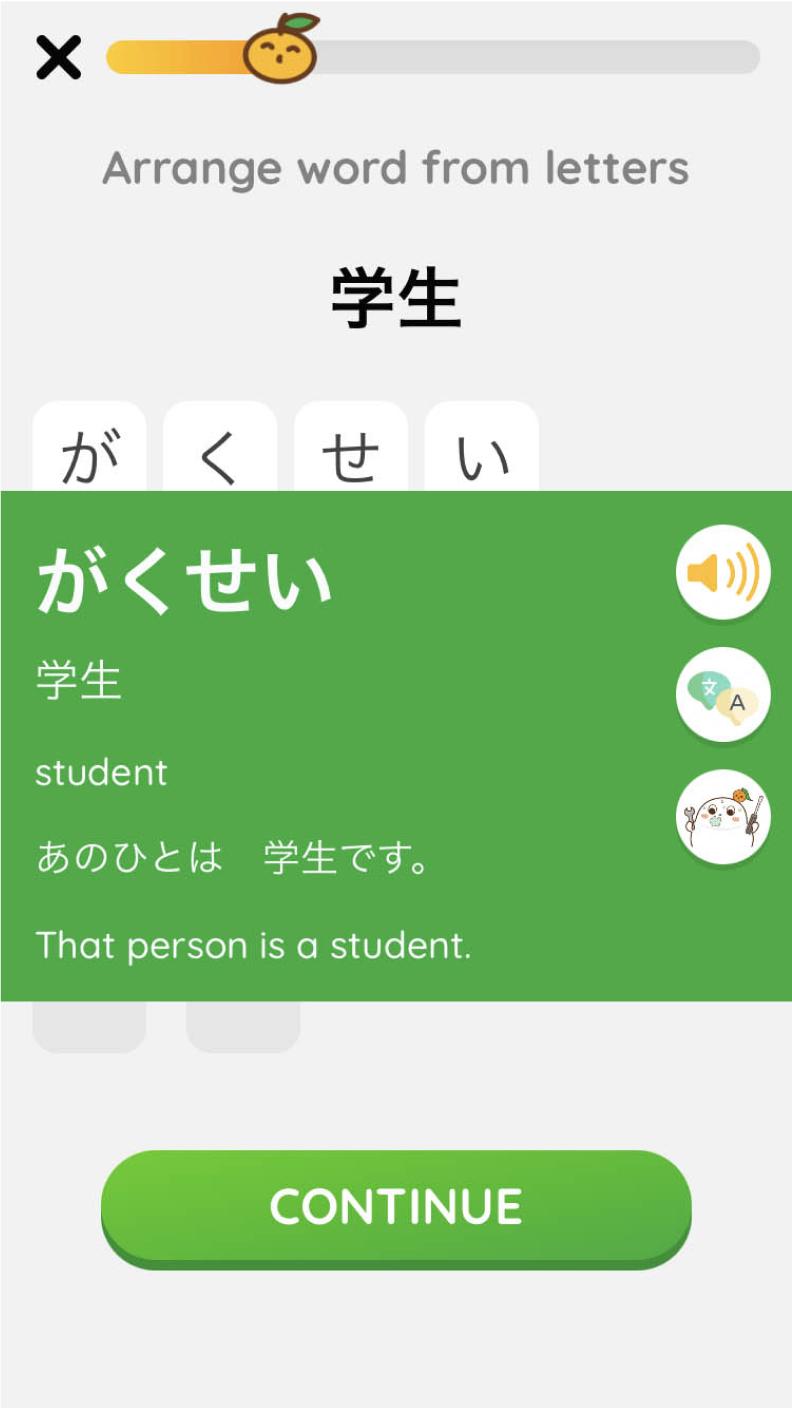
Task: Play audio pronunciation of がくせい
Action: tap(723, 571)
